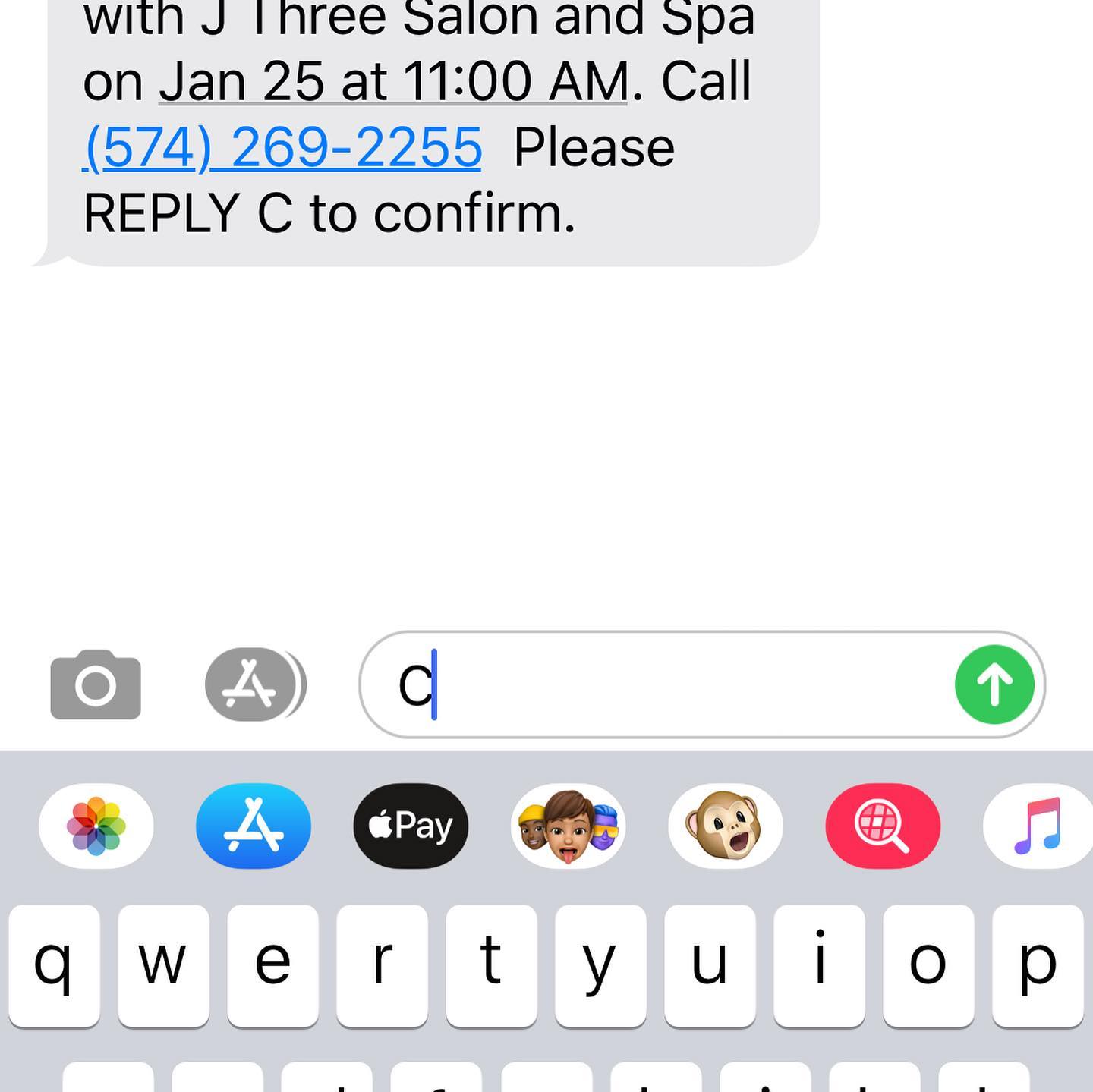Call the salon at (574) 269-2255

(282, 147)
